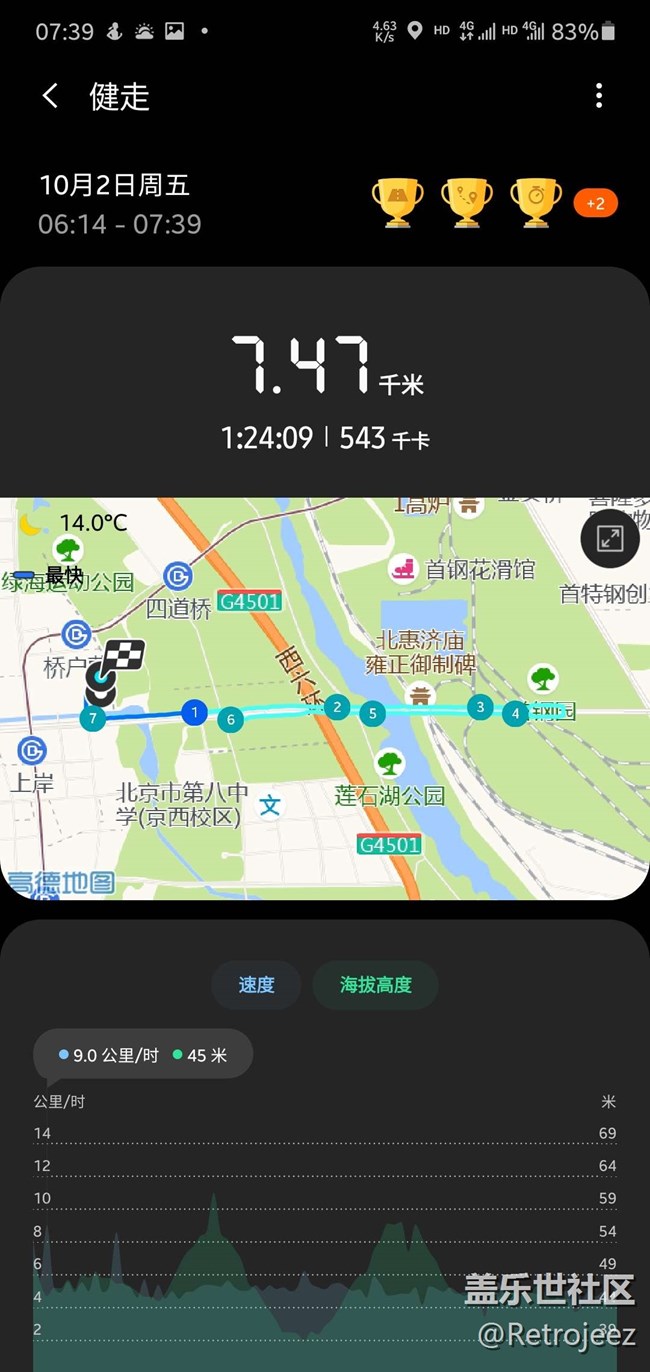View the first trophy award
This screenshot has width=650, height=1372.
point(397,203)
